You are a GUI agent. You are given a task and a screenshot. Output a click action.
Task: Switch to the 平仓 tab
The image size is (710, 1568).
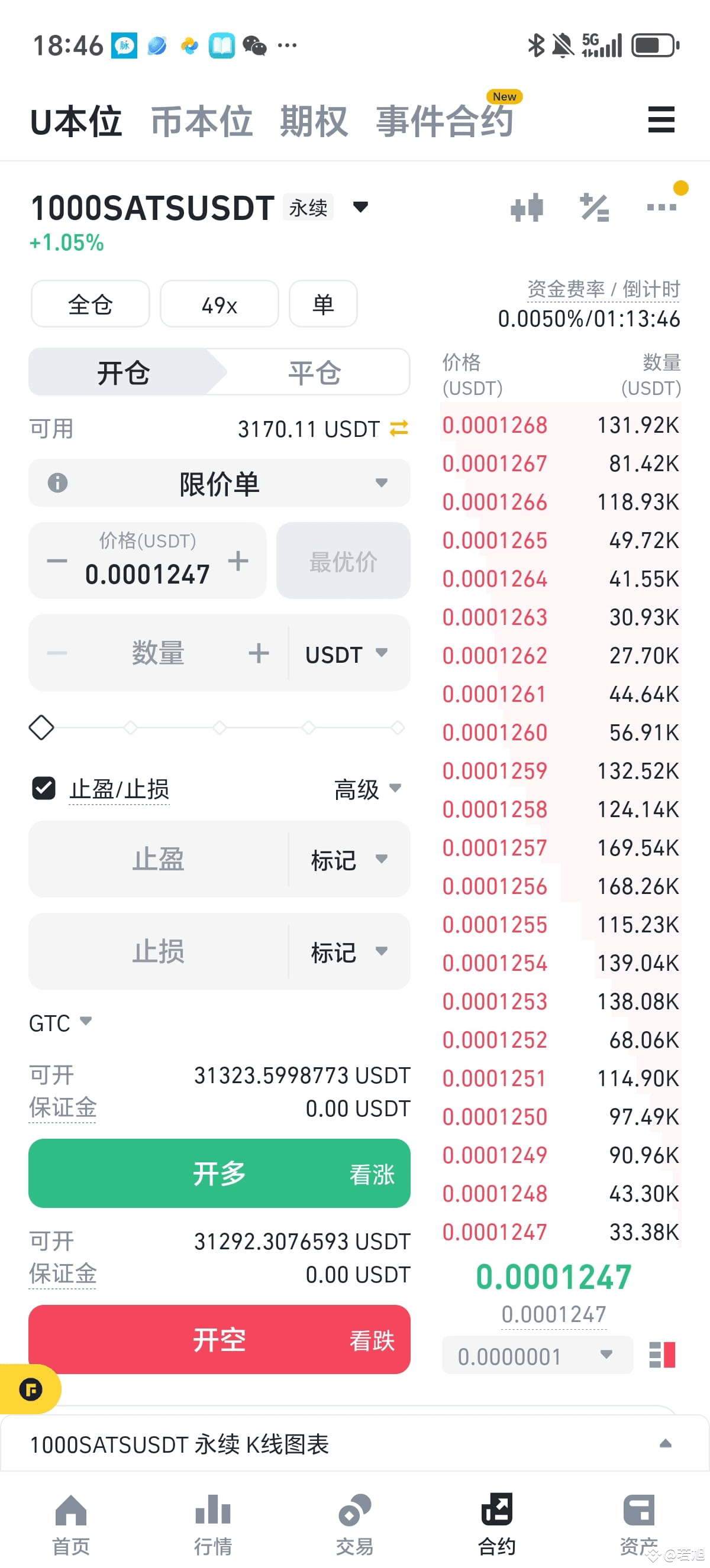(314, 373)
